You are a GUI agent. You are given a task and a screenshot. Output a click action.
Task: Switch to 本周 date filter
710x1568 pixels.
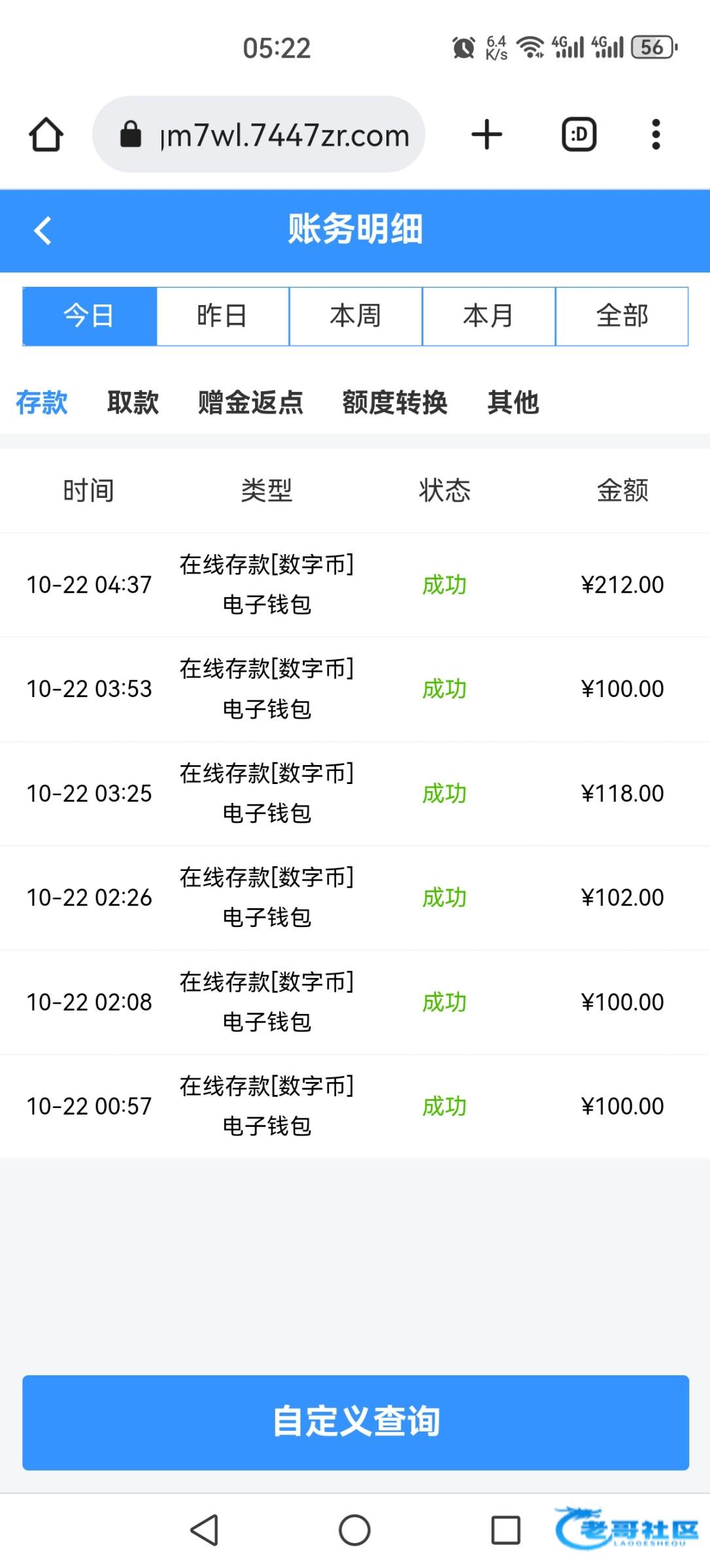click(x=356, y=316)
